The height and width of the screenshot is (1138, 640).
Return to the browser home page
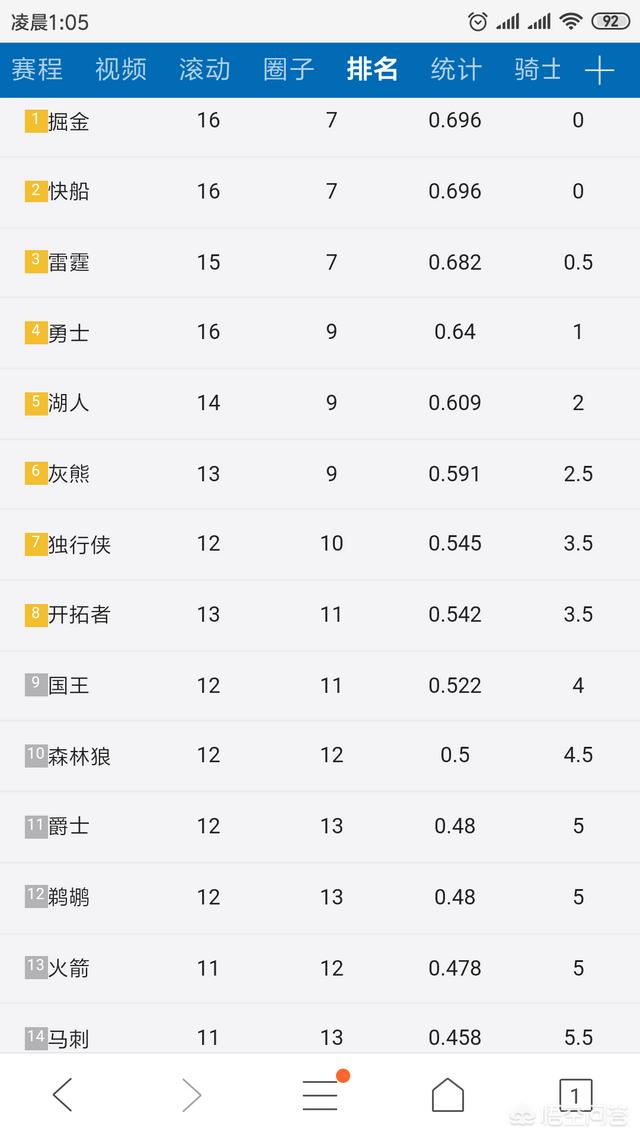(448, 1095)
